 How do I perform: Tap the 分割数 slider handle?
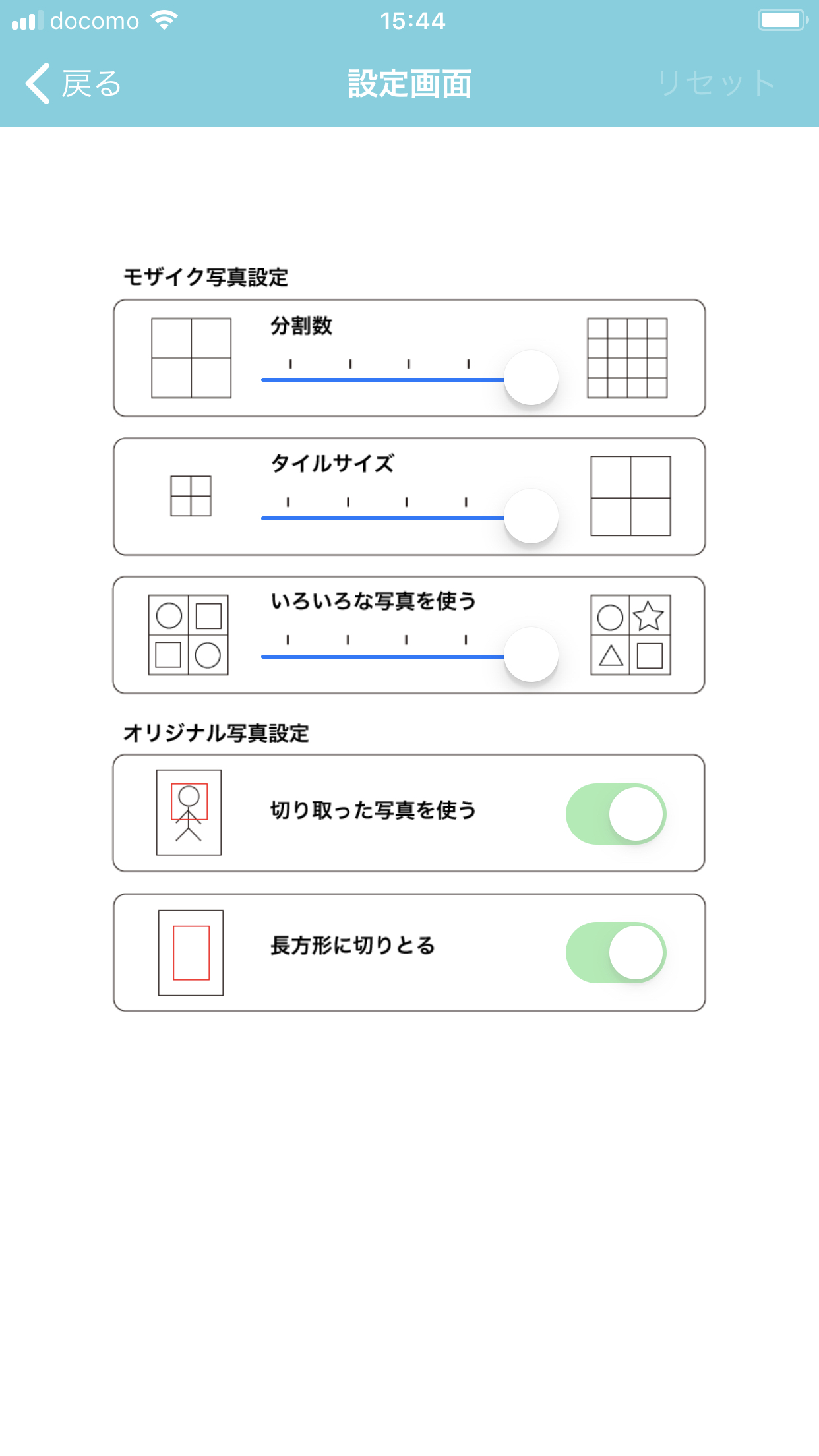[531, 378]
